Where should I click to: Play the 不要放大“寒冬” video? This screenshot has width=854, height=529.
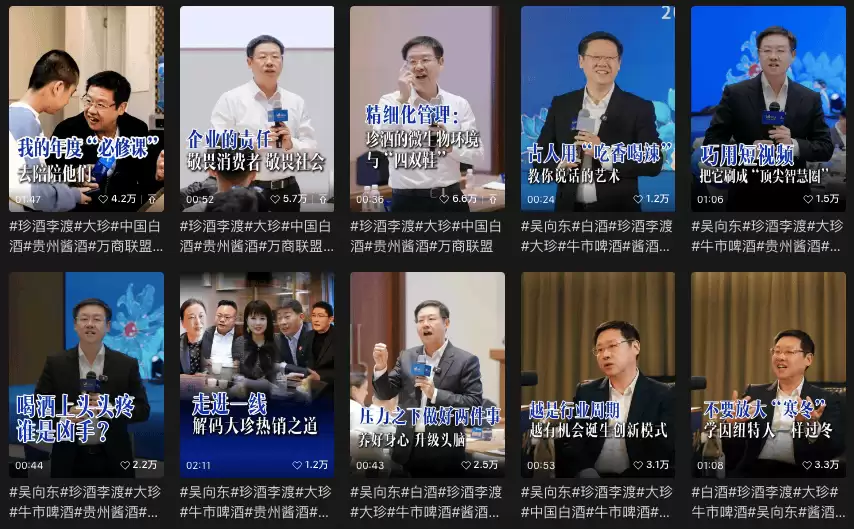click(768, 374)
